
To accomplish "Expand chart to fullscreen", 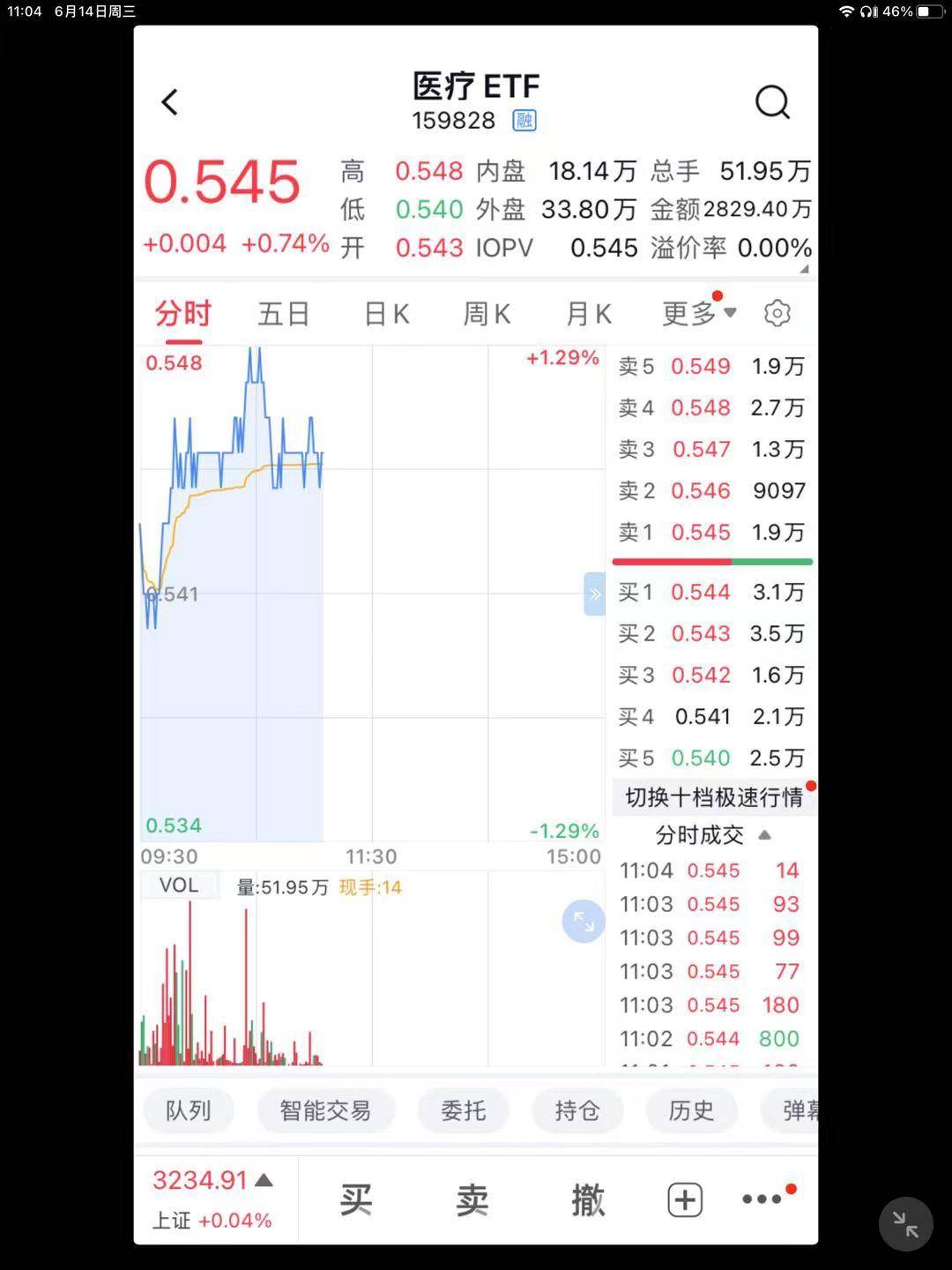I will click(x=584, y=921).
